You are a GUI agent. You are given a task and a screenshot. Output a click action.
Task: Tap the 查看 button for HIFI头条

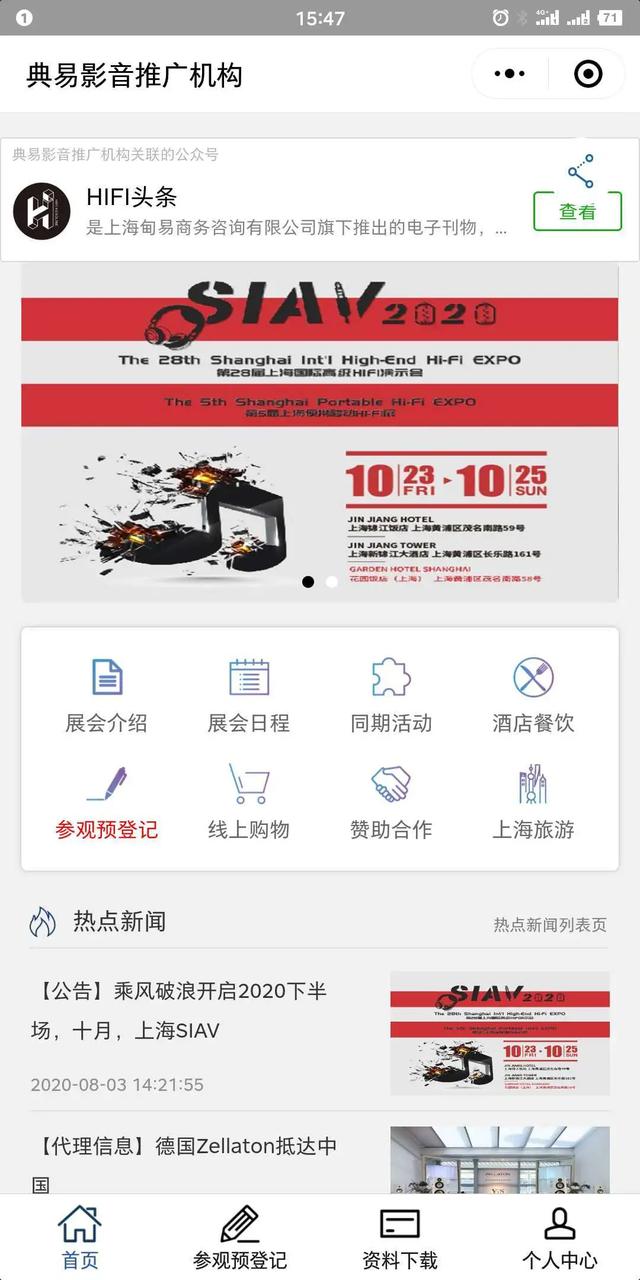(577, 211)
